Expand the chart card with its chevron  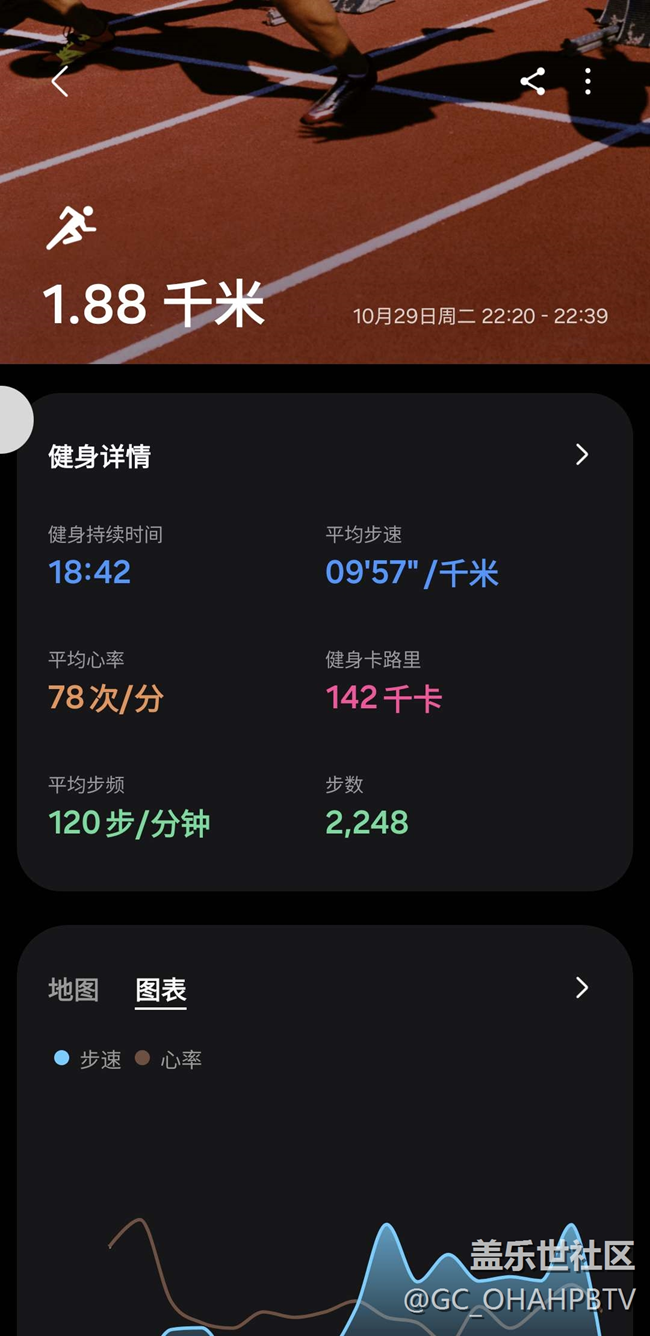[582, 988]
